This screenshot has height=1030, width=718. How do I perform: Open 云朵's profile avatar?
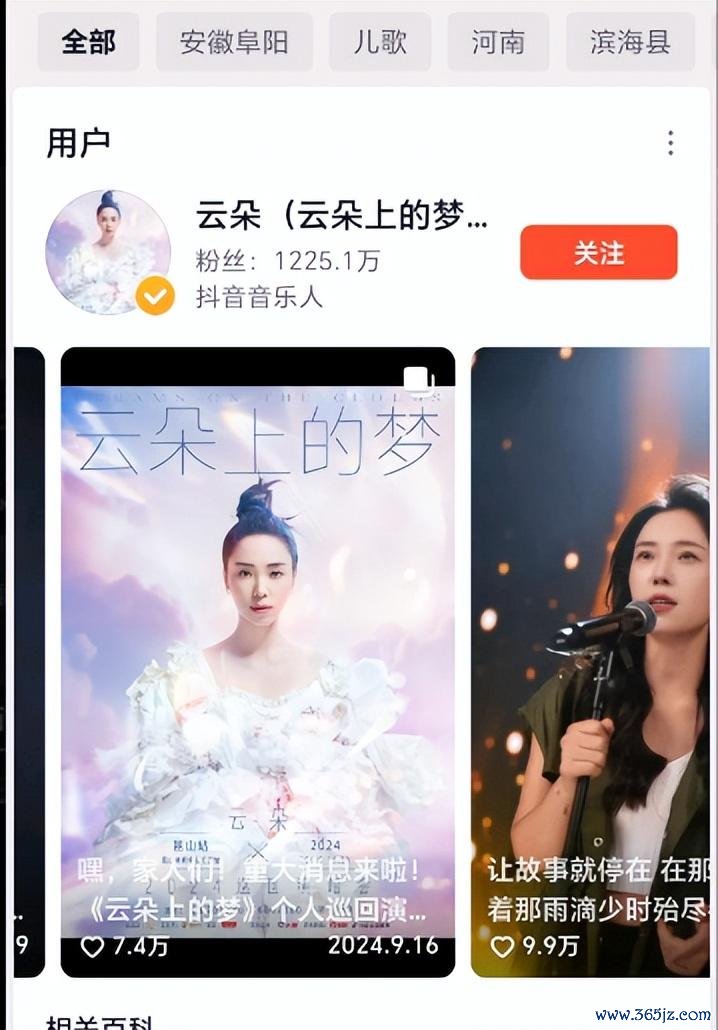click(x=108, y=252)
